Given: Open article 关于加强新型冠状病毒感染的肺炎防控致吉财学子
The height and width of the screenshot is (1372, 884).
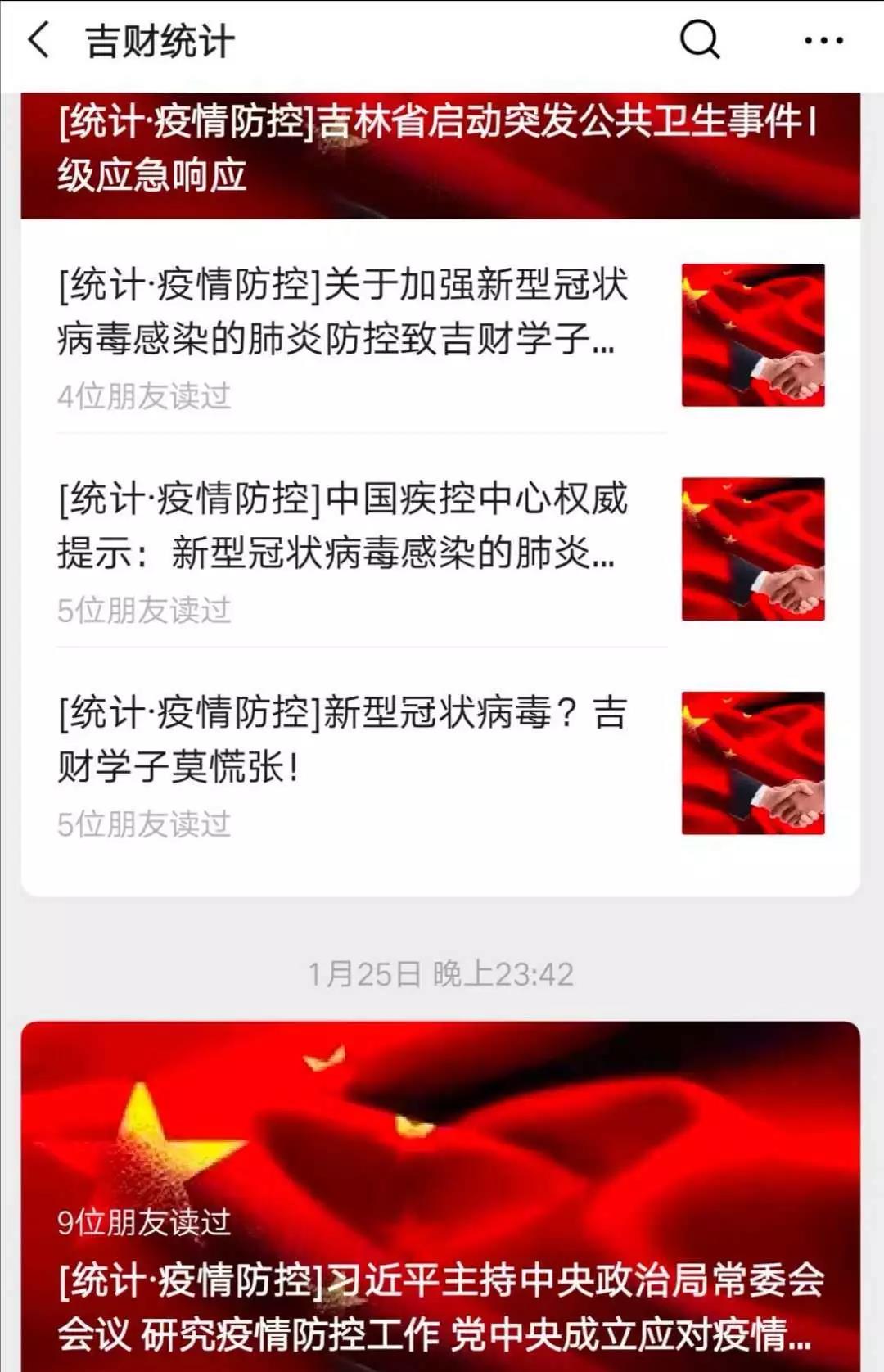Looking at the screenshot, I should [344, 312].
